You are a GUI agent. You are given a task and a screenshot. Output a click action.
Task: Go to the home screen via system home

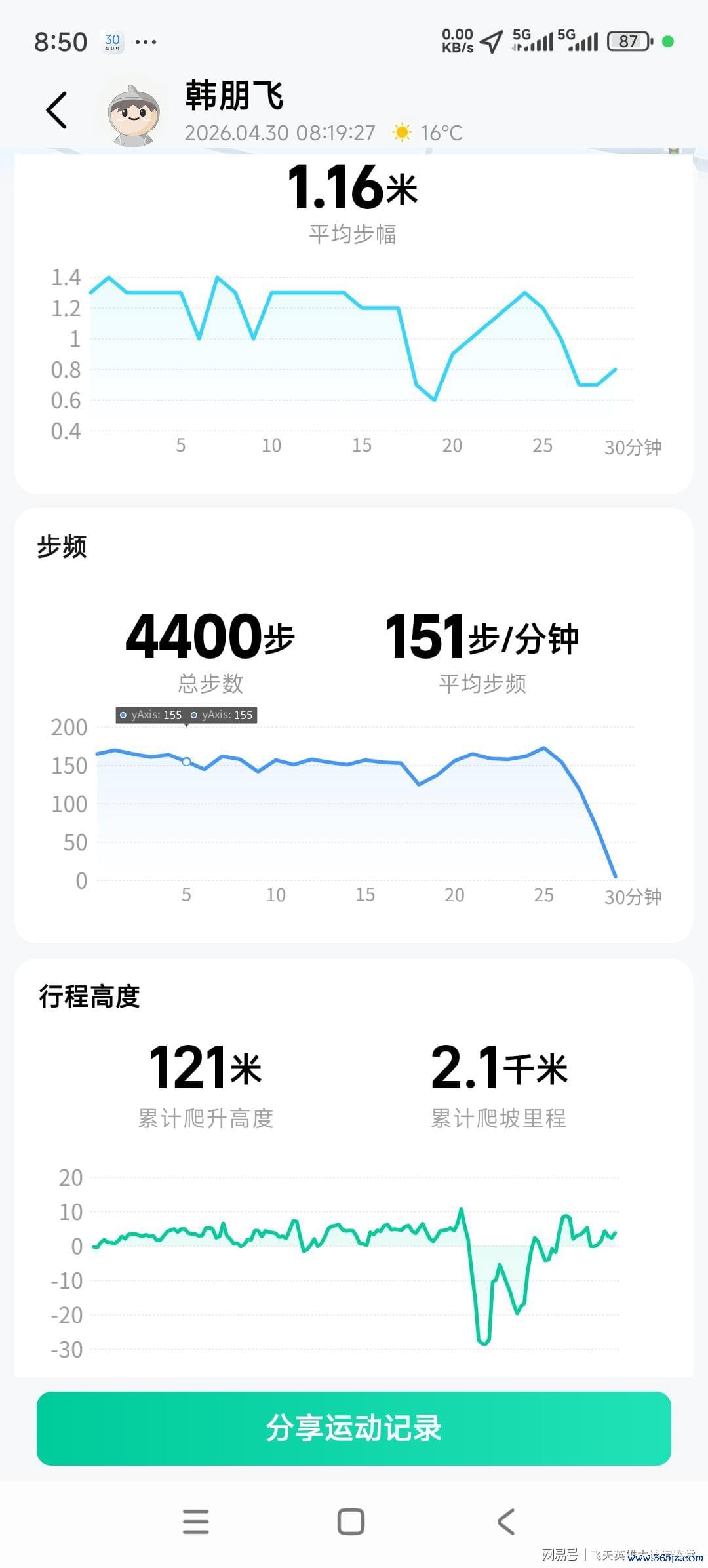(351, 1521)
